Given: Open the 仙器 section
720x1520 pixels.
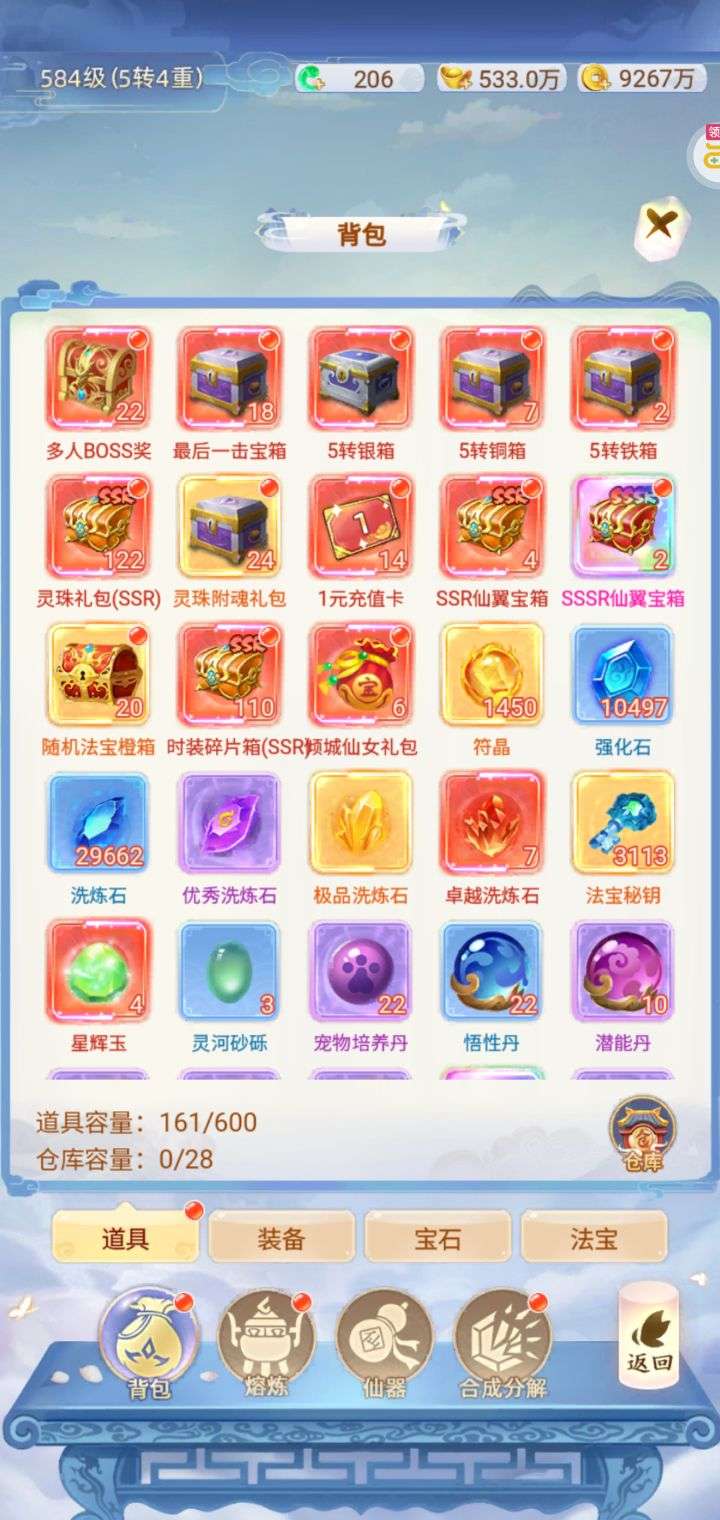Looking at the screenshot, I should tap(384, 1342).
